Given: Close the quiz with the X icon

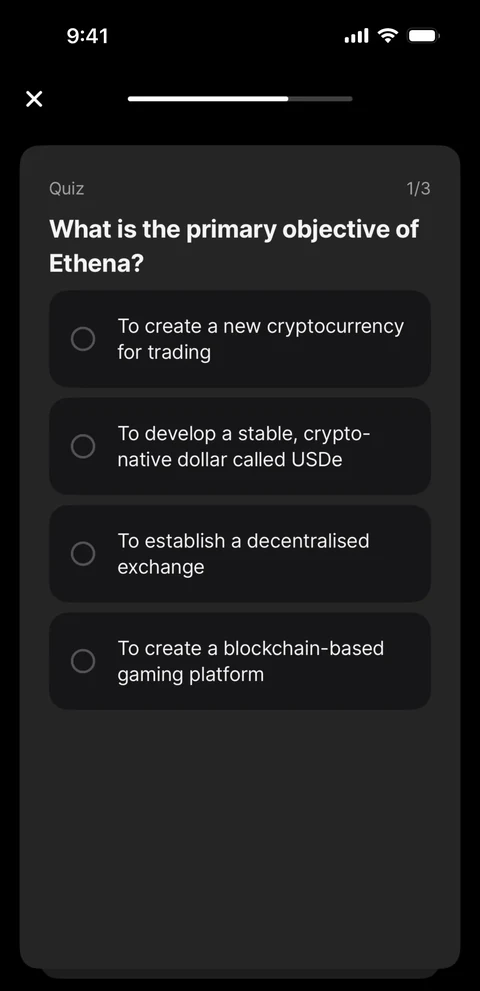Looking at the screenshot, I should click(x=34, y=99).
